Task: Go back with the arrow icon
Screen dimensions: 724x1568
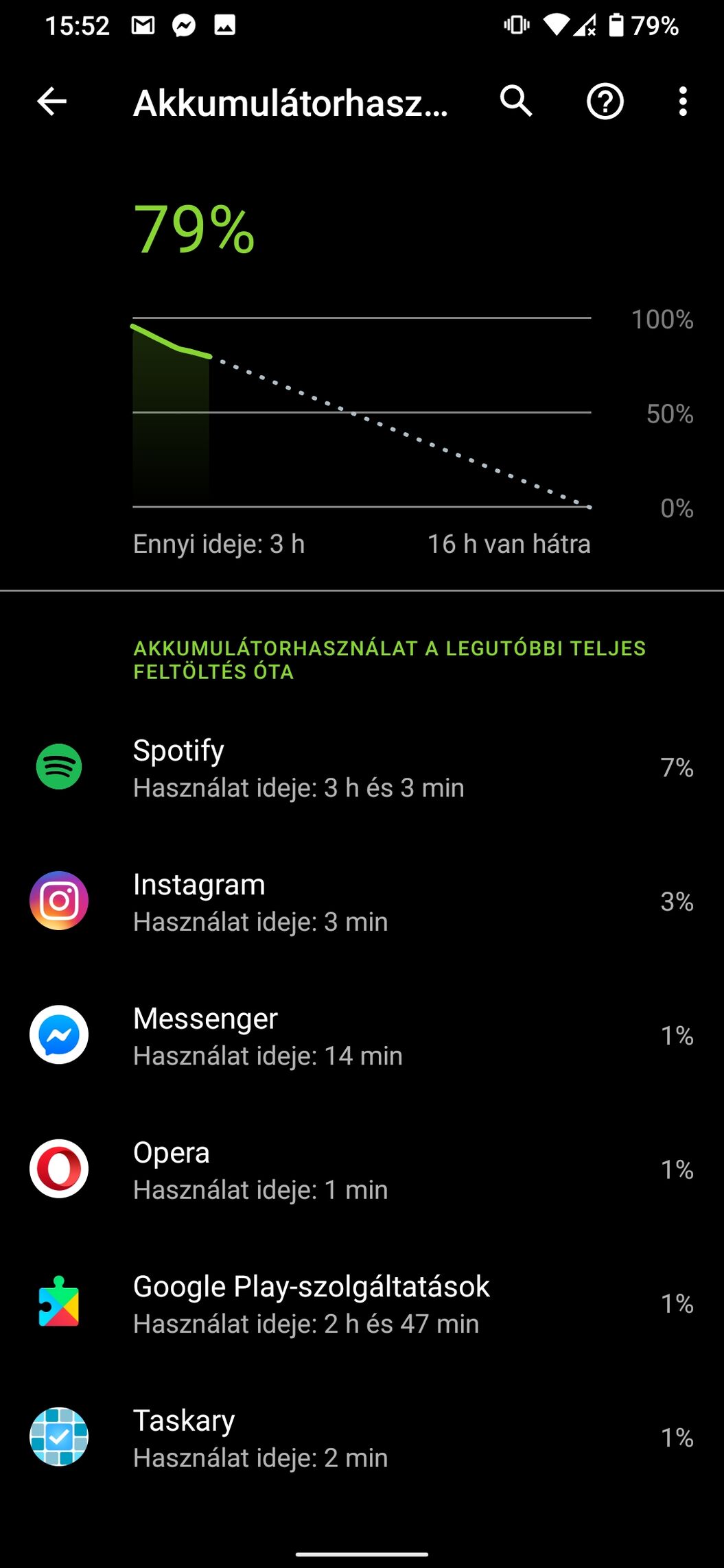Action: 51,102
